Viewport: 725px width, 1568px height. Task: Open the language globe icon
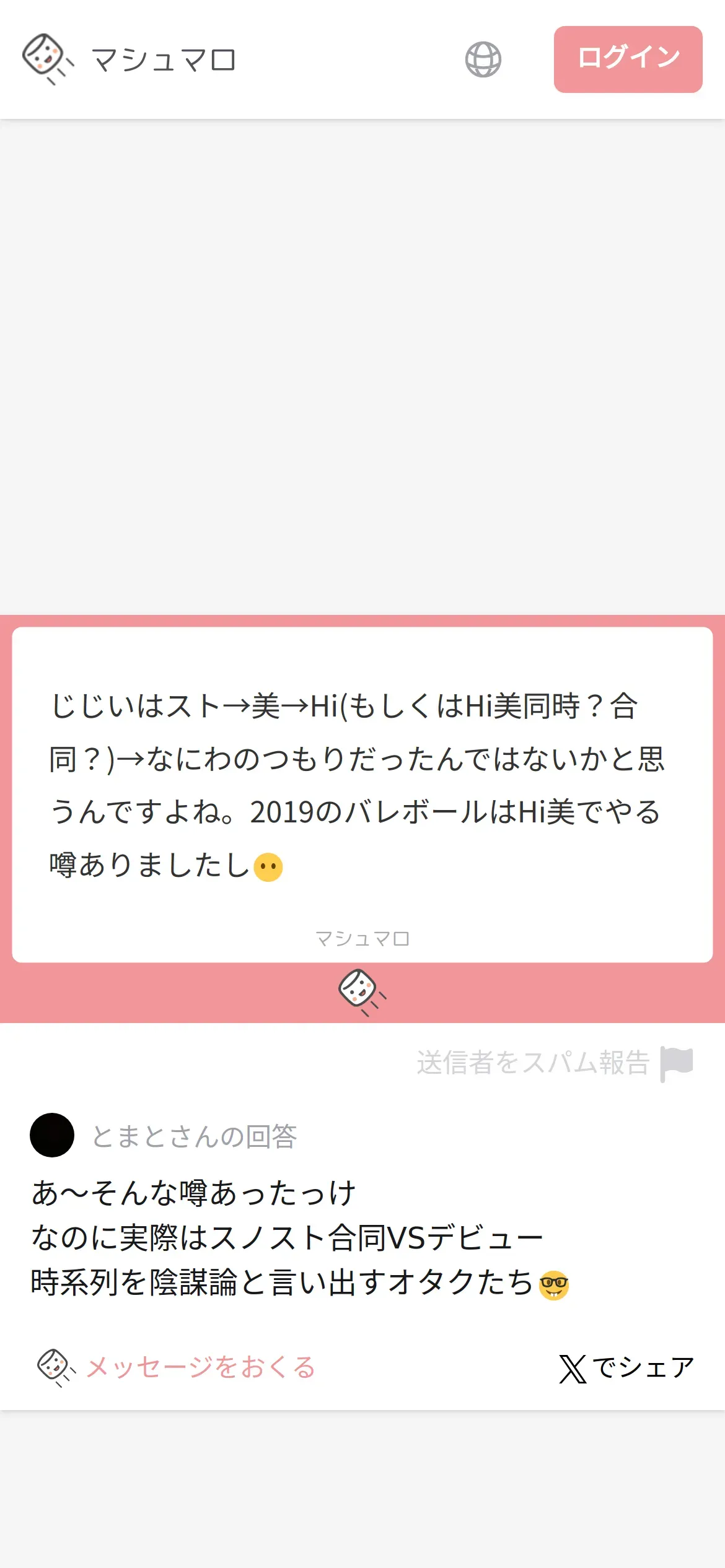(x=483, y=59)
